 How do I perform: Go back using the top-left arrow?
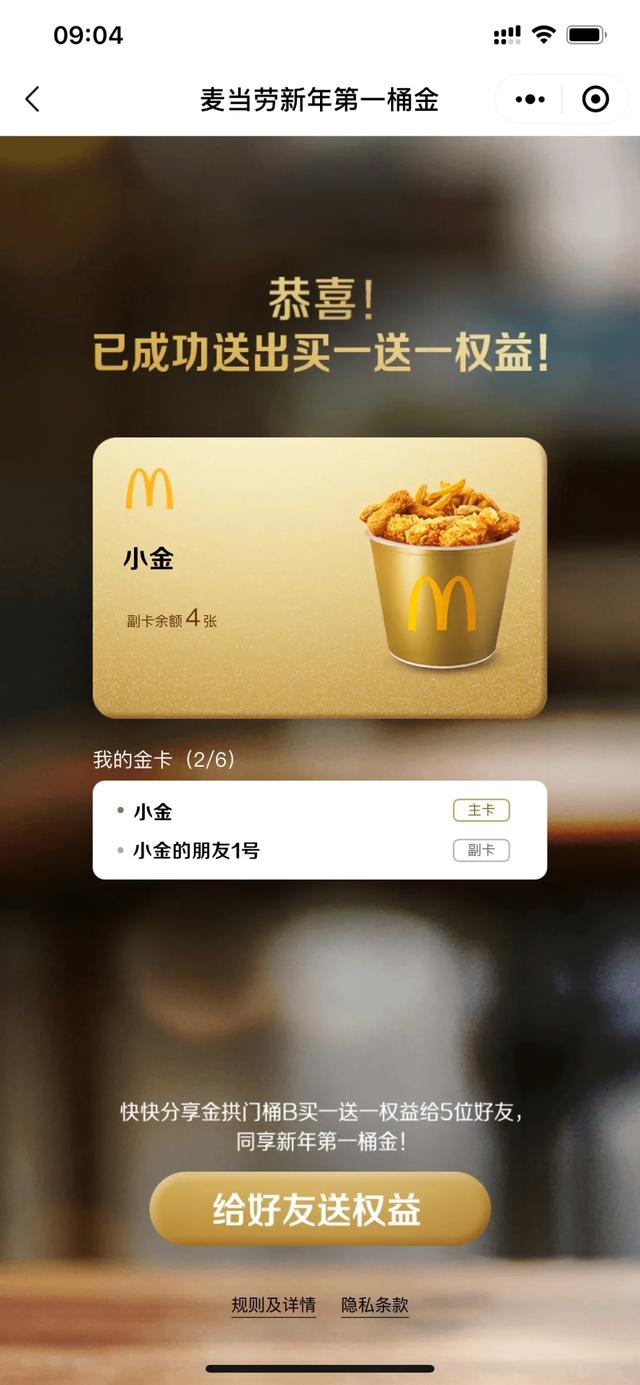click(33, 99)
